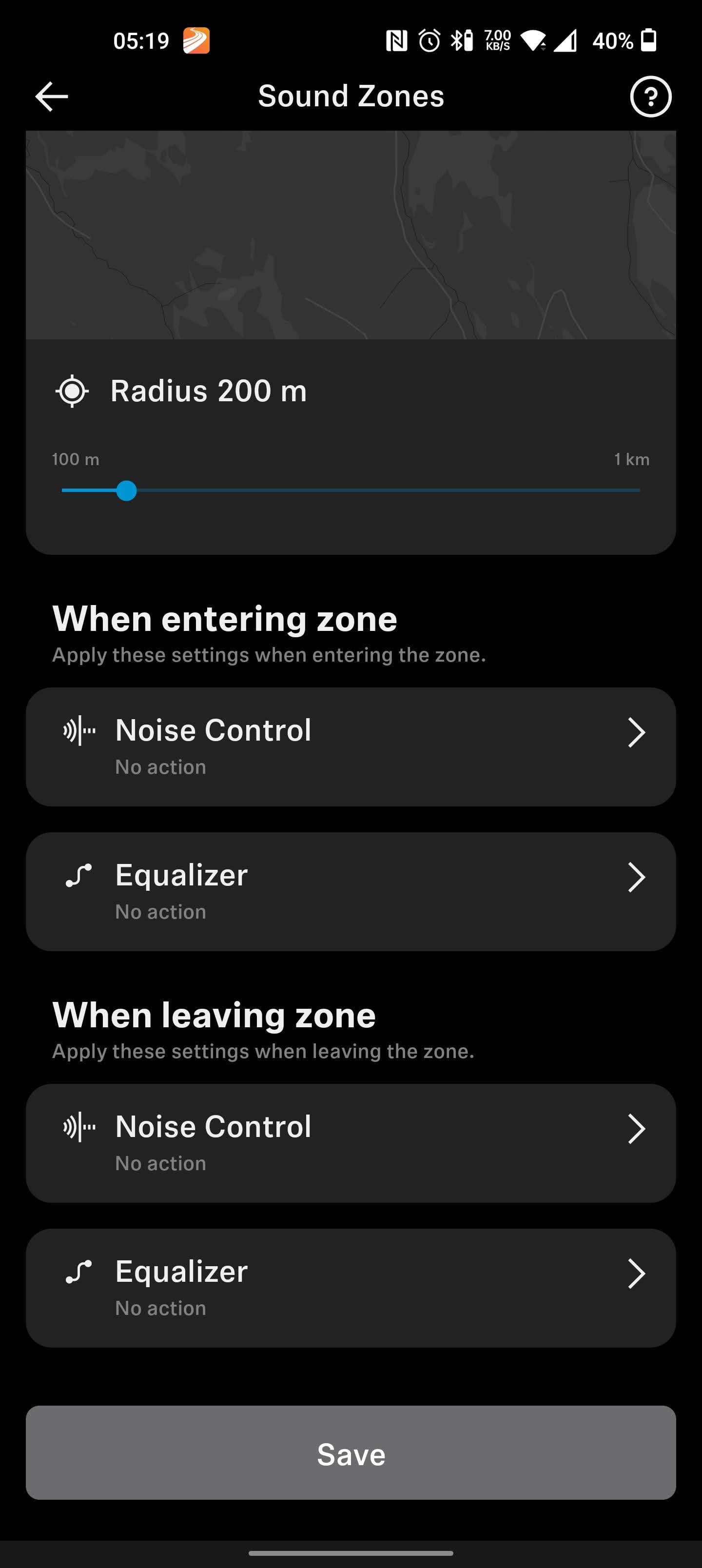Open the help question mark icon

[650, 96]
